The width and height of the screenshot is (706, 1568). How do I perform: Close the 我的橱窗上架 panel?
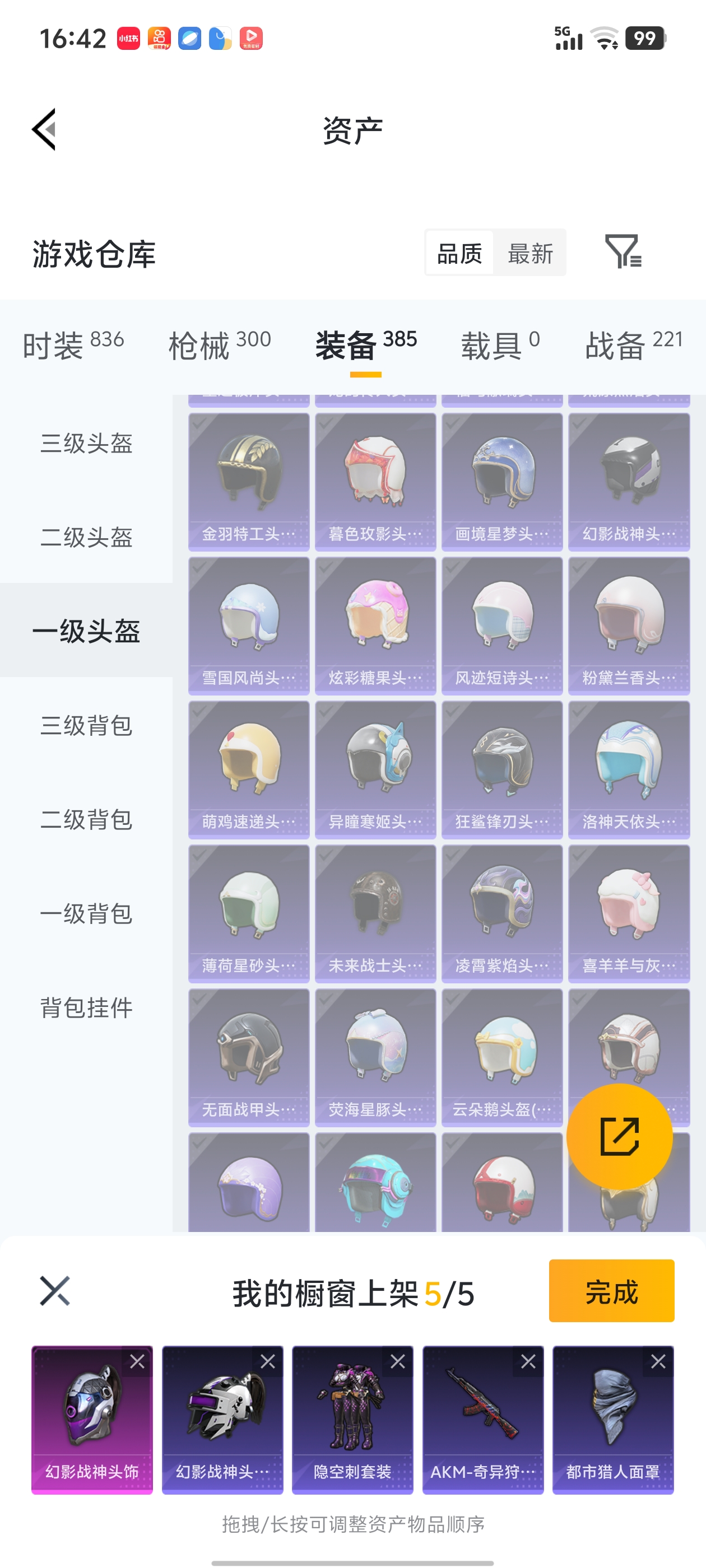pyautogui.click(x=55, y=1290)
